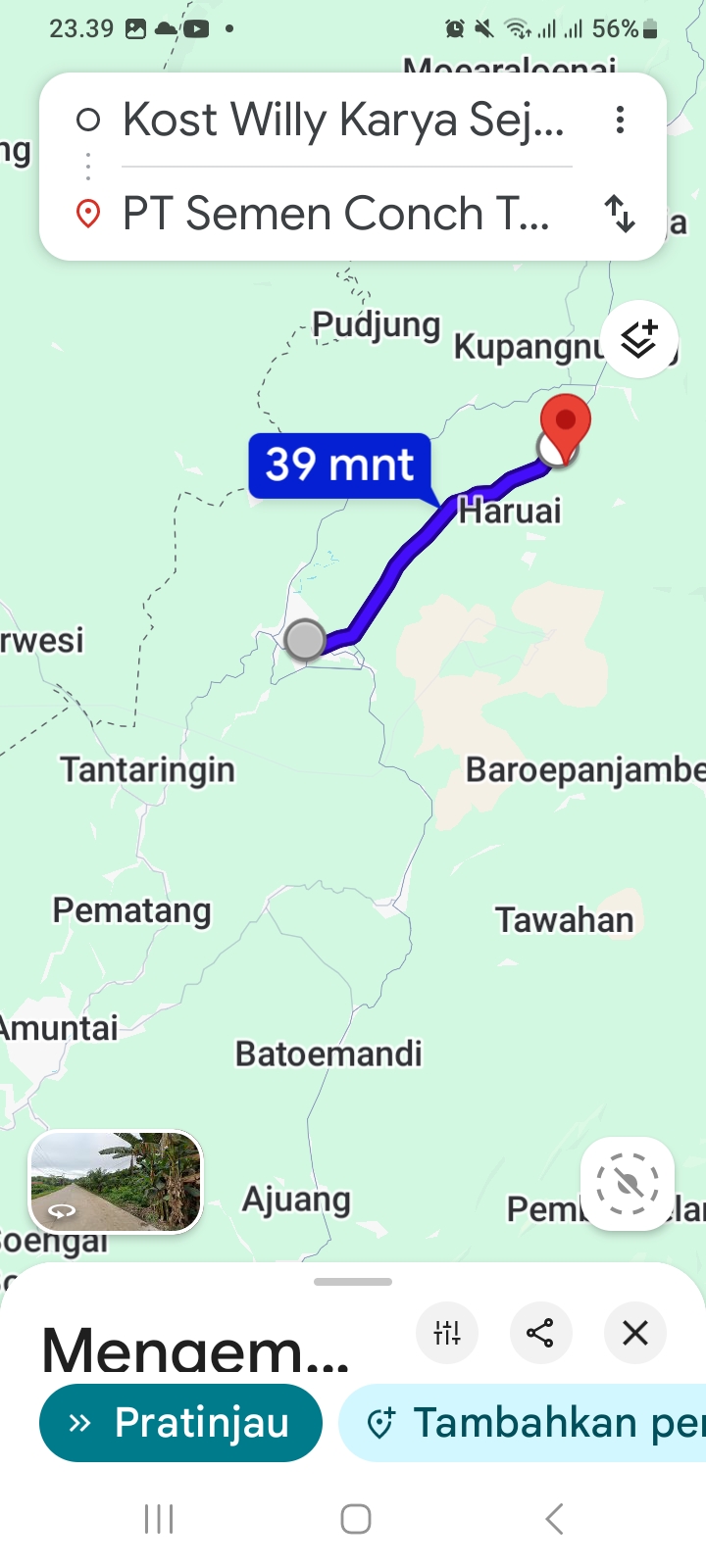Open the Street View thumbnail

pos(116,1181)
